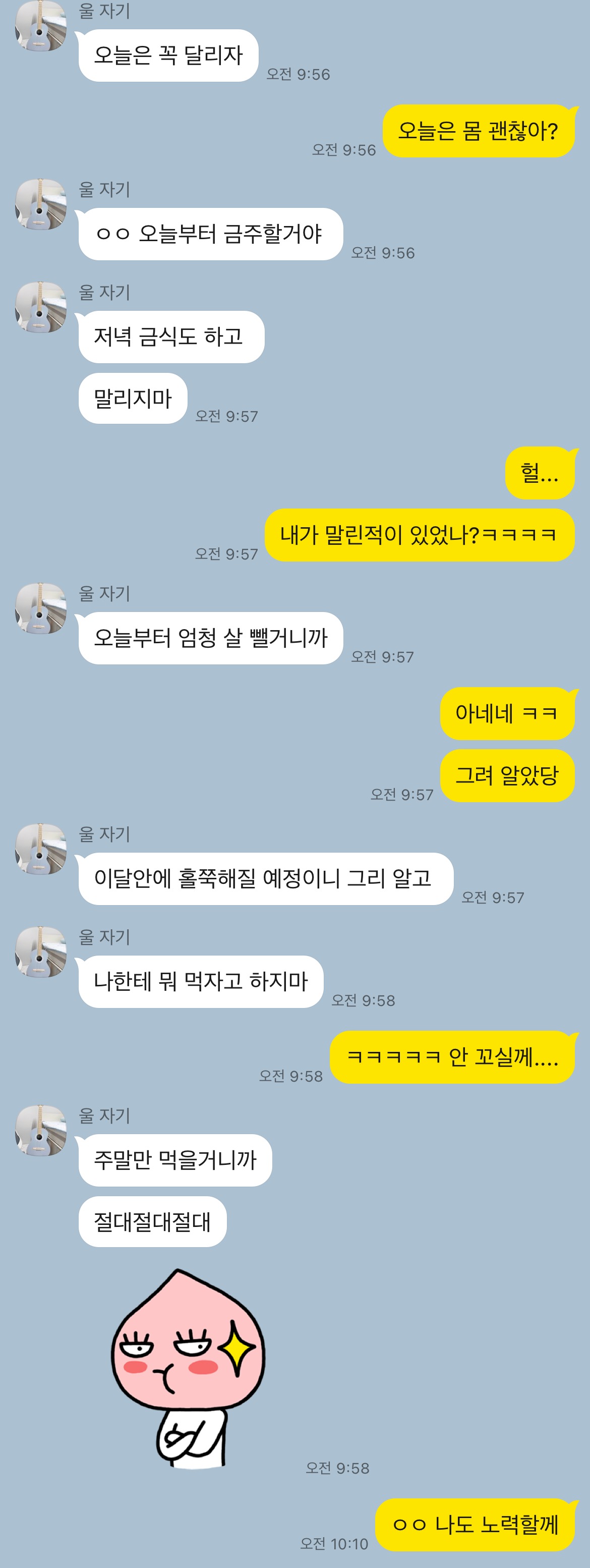590x1568 pixels.
Task: Open avatar beside '오늘부터 엄청 살 뺄거니까' message
Action: [41, 608]
